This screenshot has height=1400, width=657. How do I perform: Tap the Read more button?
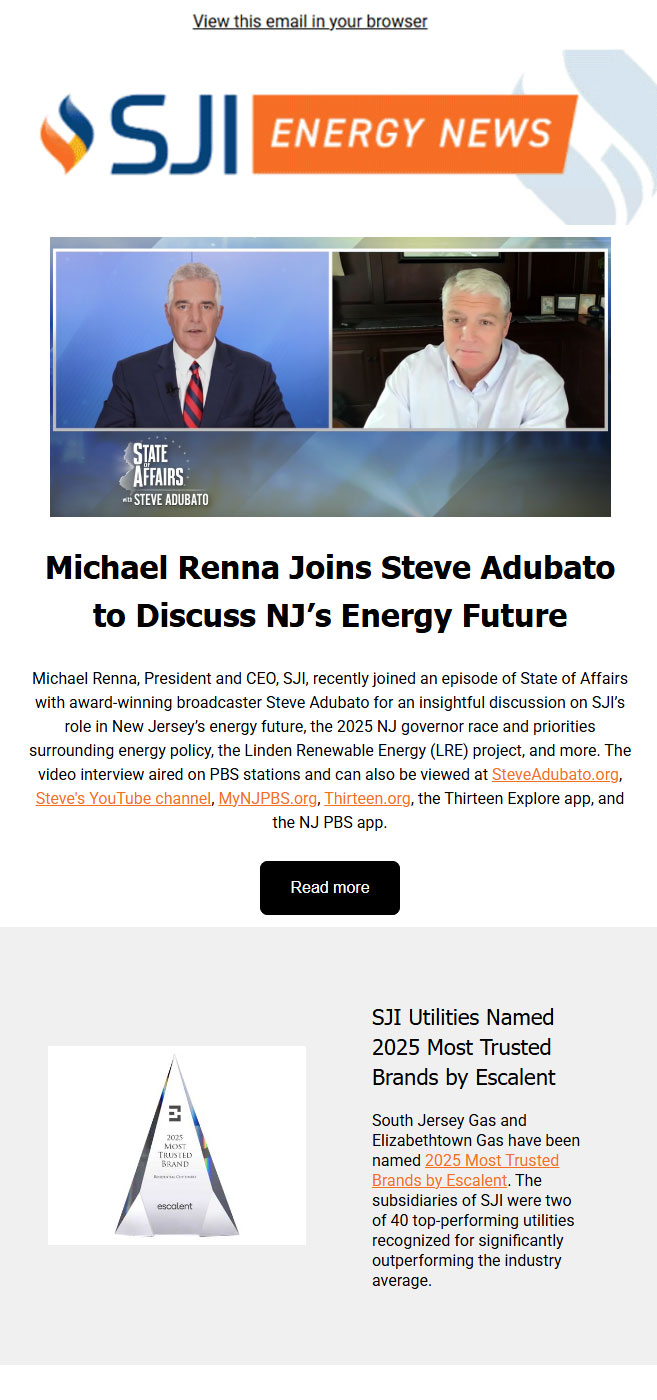pos(330,888)
